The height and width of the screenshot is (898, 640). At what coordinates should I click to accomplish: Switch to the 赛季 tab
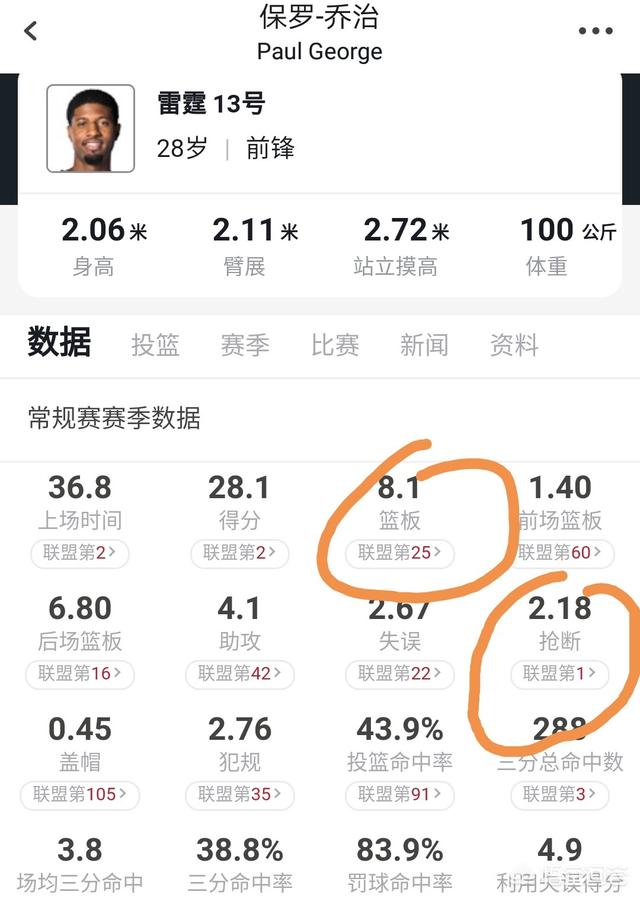[x=245, y=346]
